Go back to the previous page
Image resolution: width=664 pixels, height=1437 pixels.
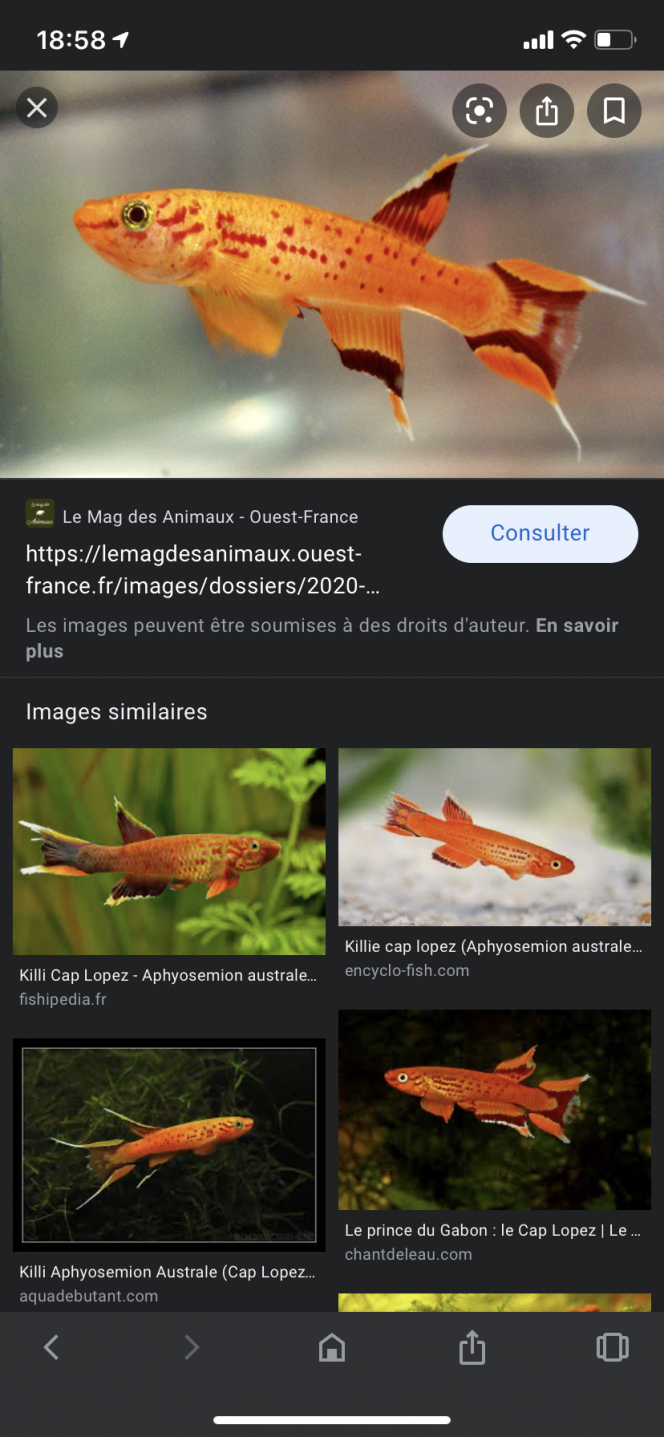click(x=51, y=1348)
